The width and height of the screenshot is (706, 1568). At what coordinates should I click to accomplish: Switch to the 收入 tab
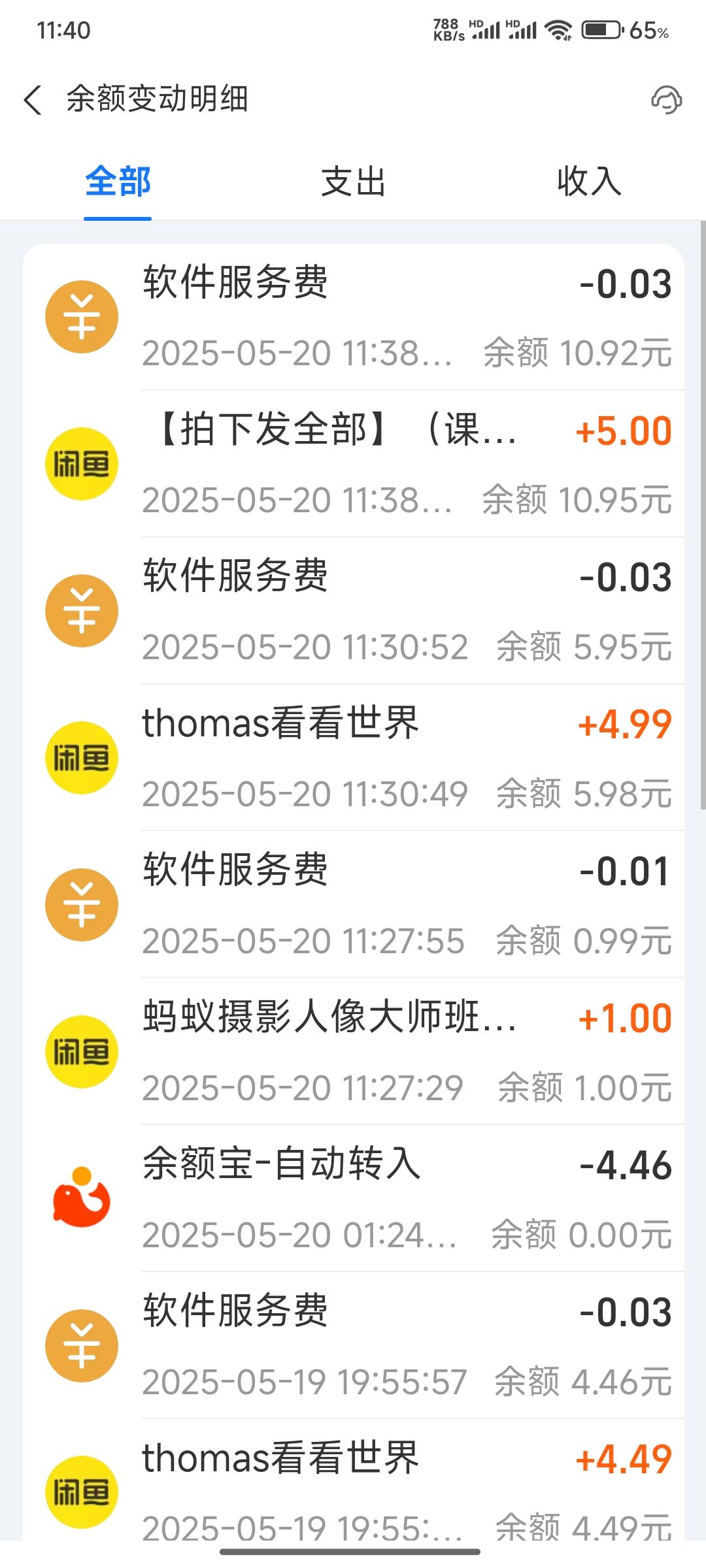589,182
